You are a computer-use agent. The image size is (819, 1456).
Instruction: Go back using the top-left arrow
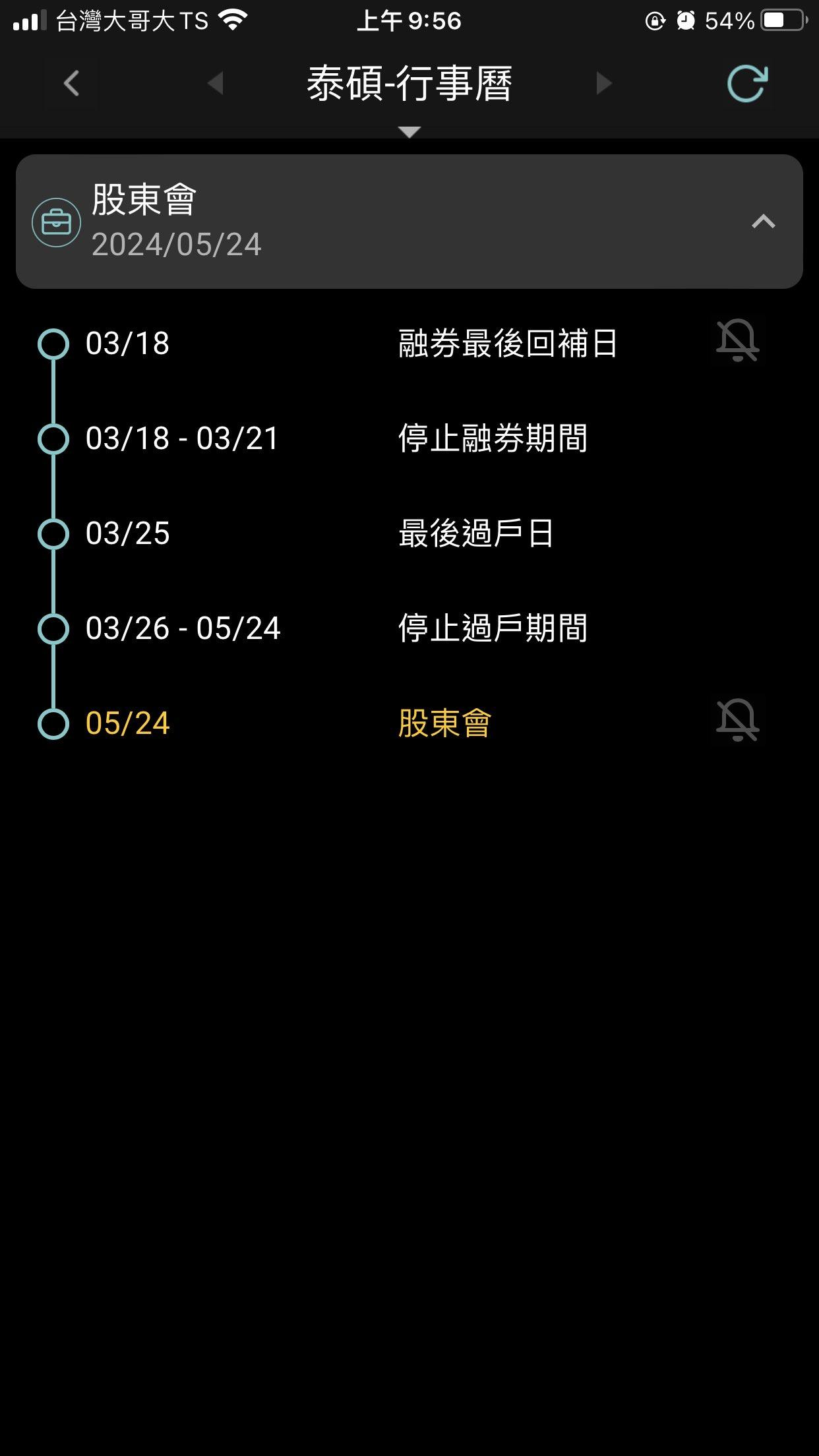(71, 83)
